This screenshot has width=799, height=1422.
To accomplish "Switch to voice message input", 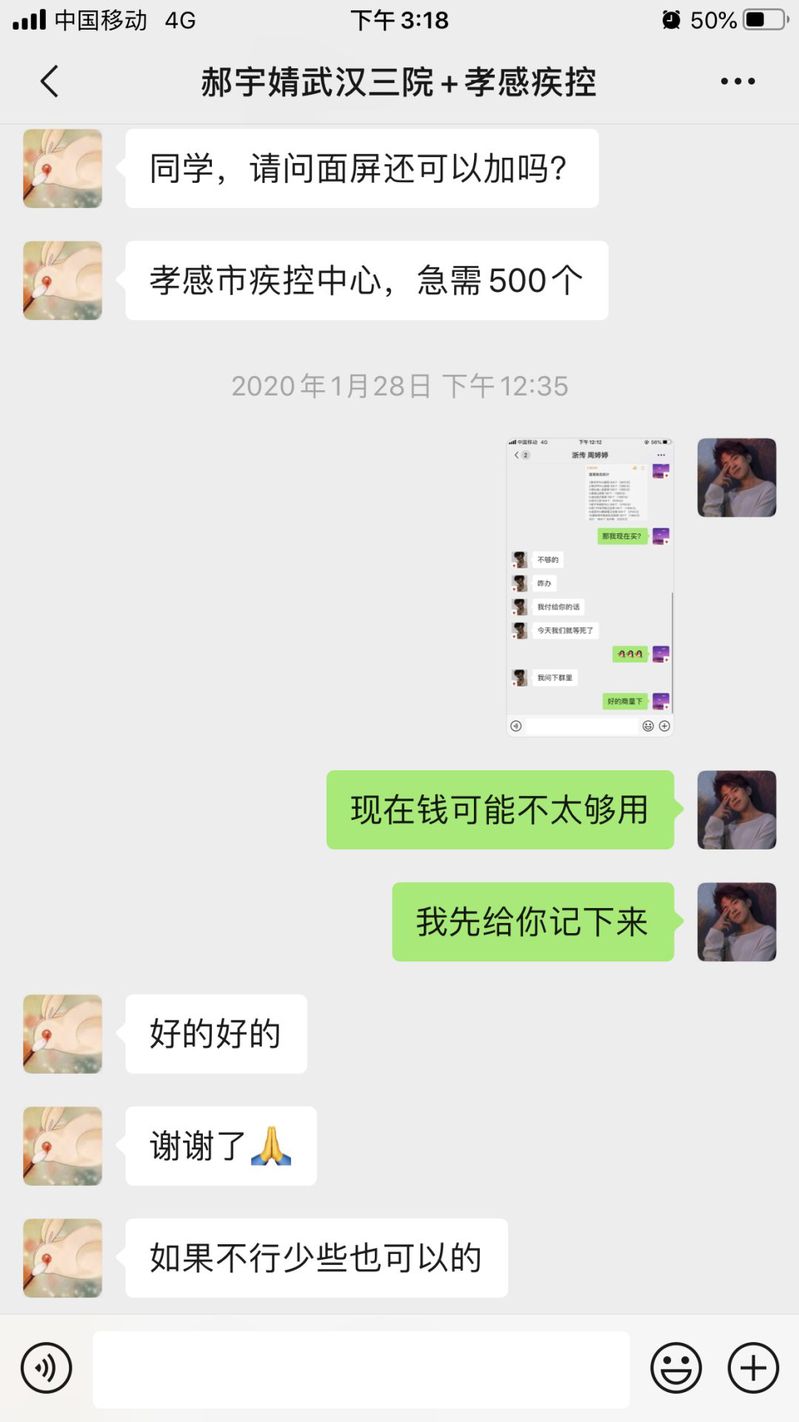I will 46,1367.
